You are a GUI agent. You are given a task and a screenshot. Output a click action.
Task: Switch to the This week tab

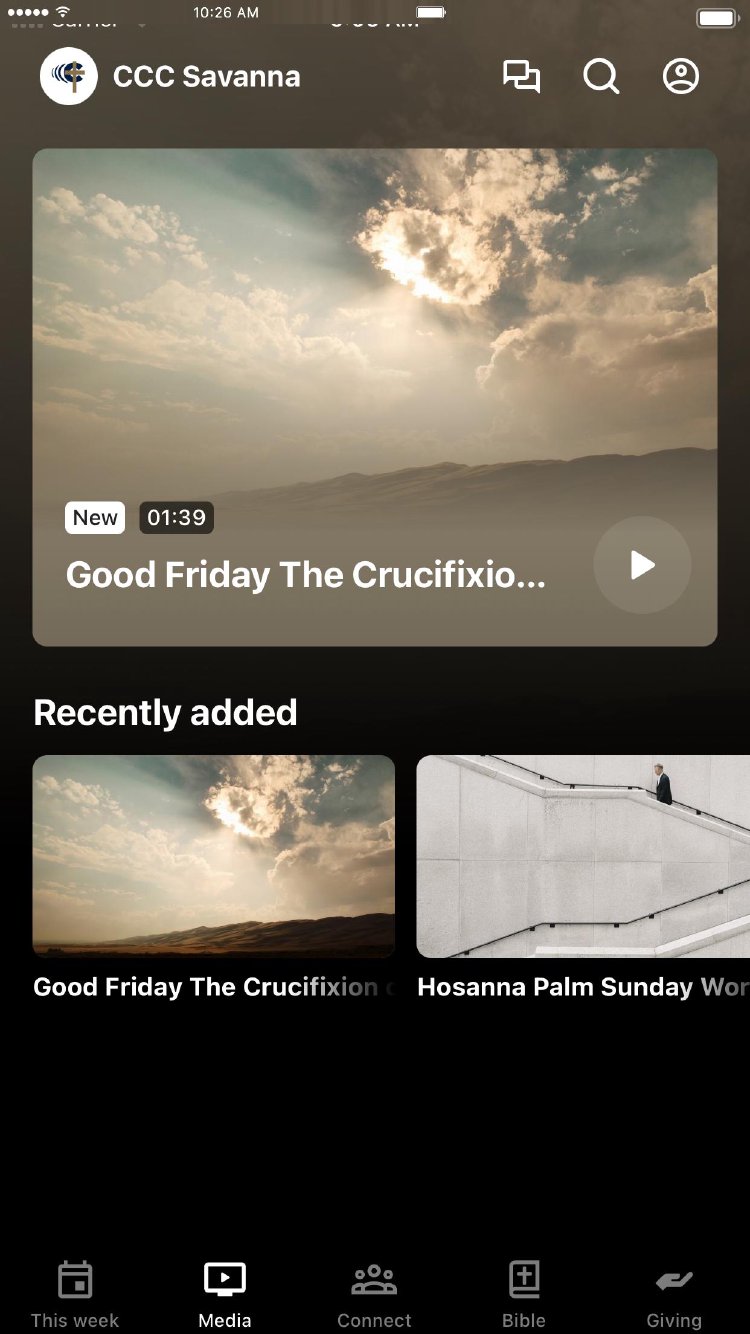click(x=75, y=1294)
